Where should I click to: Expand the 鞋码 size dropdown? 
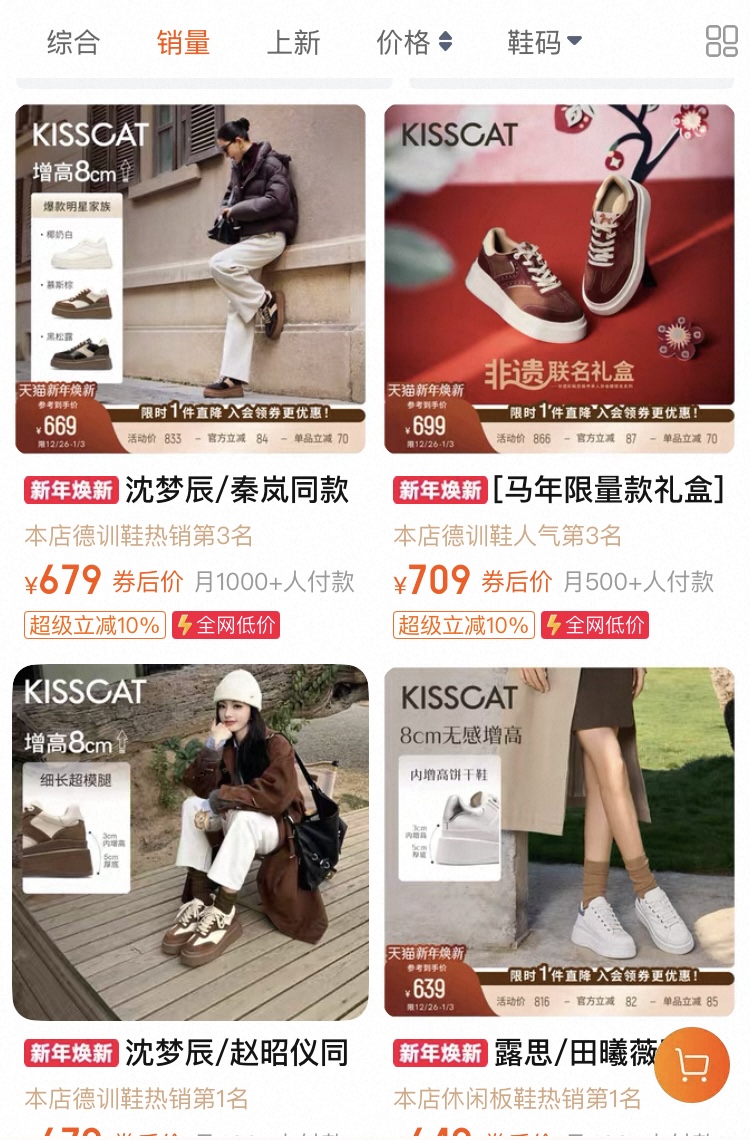[544, 42]
